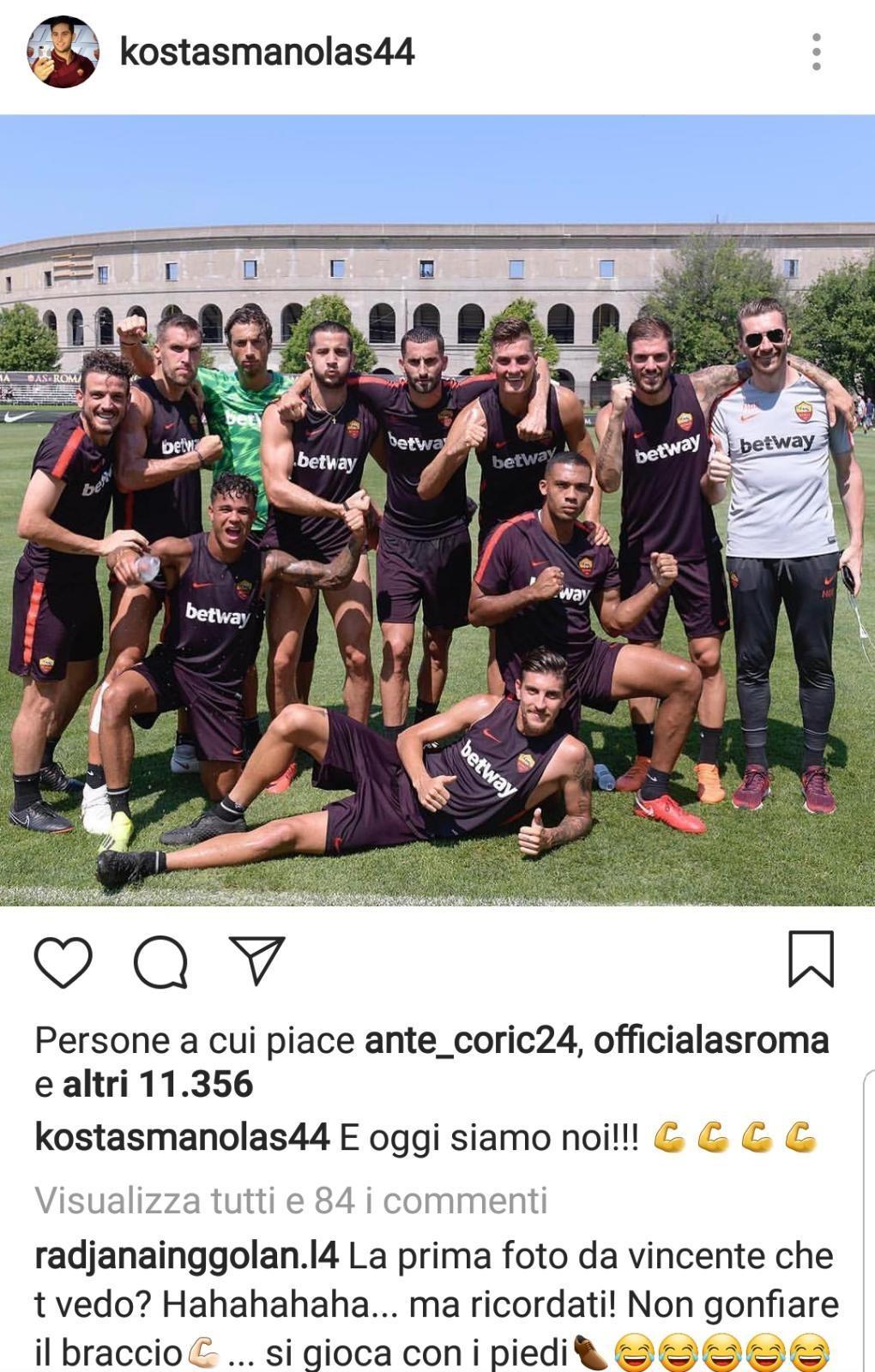The height and width of the screenshot is (1372, 875).
Task: Like the post with heart icon
Action: tap(63, 962)
